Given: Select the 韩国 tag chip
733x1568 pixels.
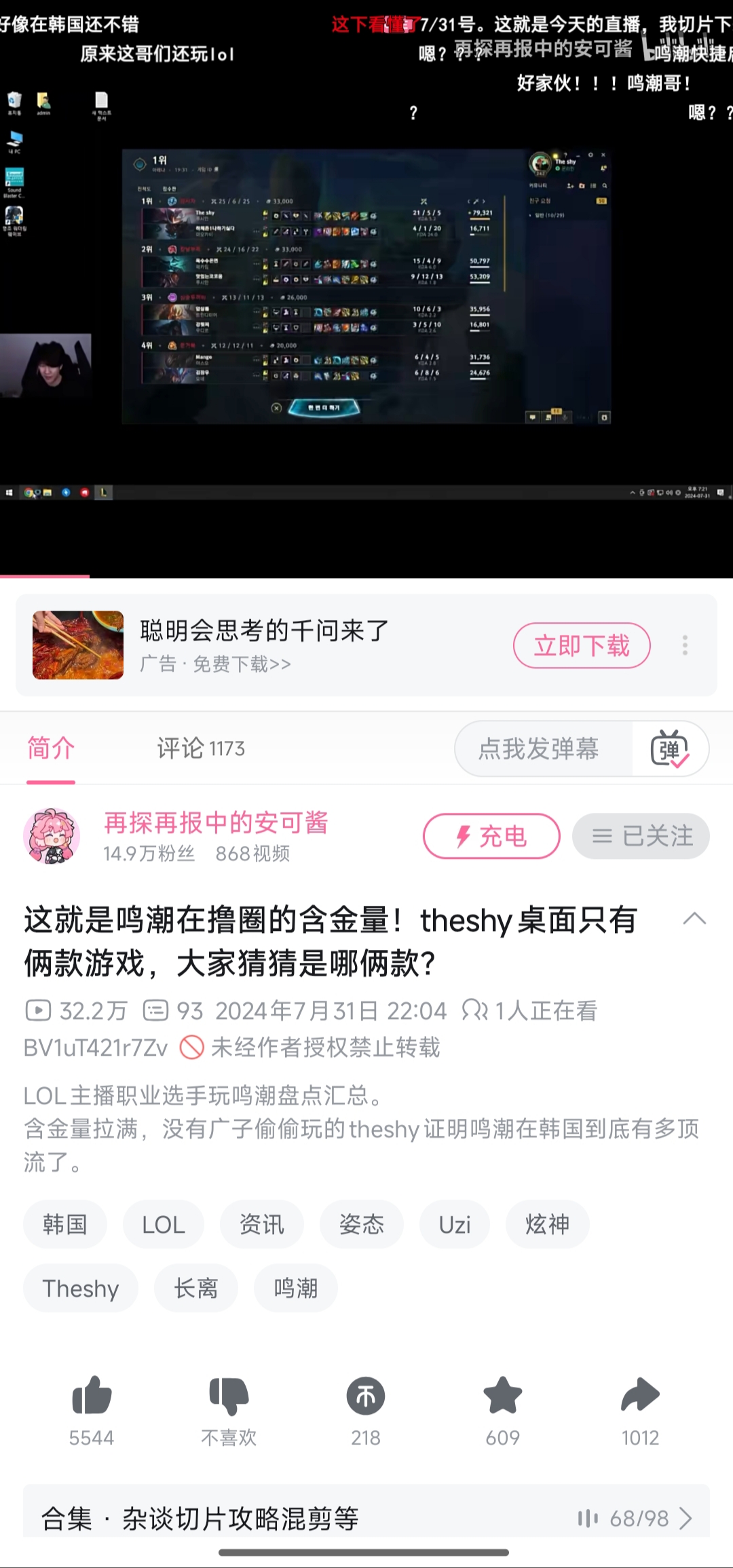Looking at the screenshot, I should coord(65,1225).
